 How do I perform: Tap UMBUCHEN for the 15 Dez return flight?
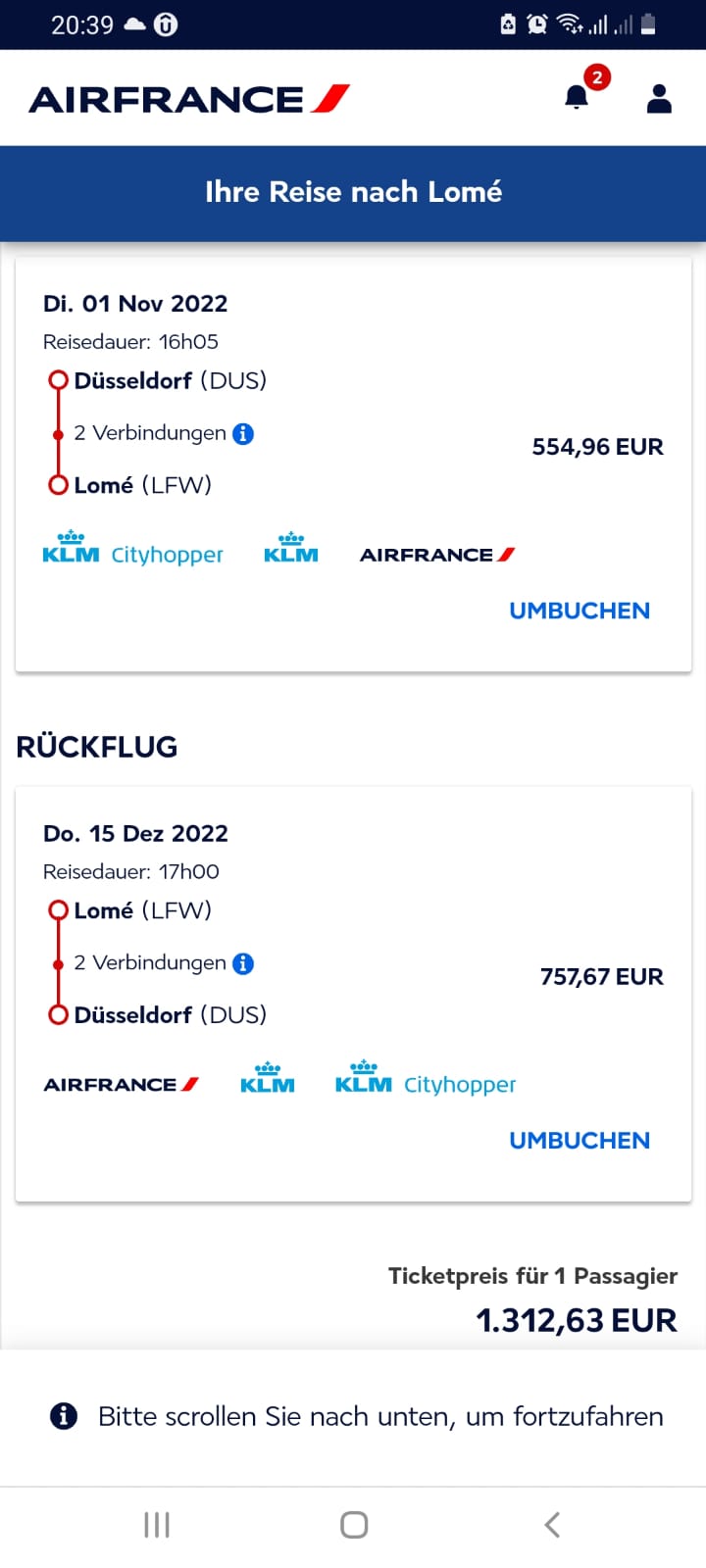point(579,1140)
